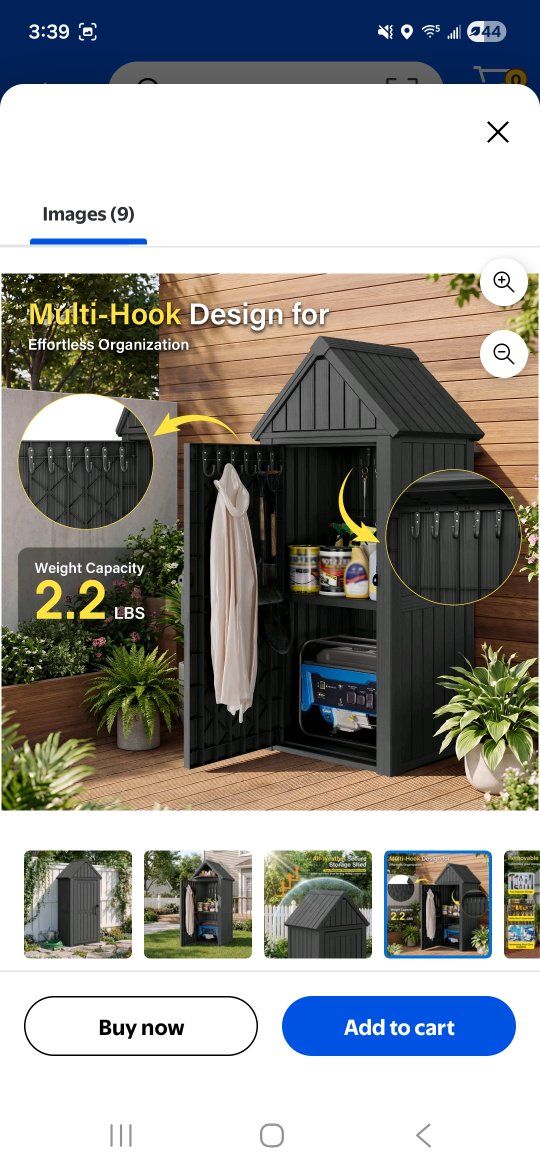The width and height of the screenshot is (540, 1170).
Task: Zoom out of the product image
Action: point(504,354)
